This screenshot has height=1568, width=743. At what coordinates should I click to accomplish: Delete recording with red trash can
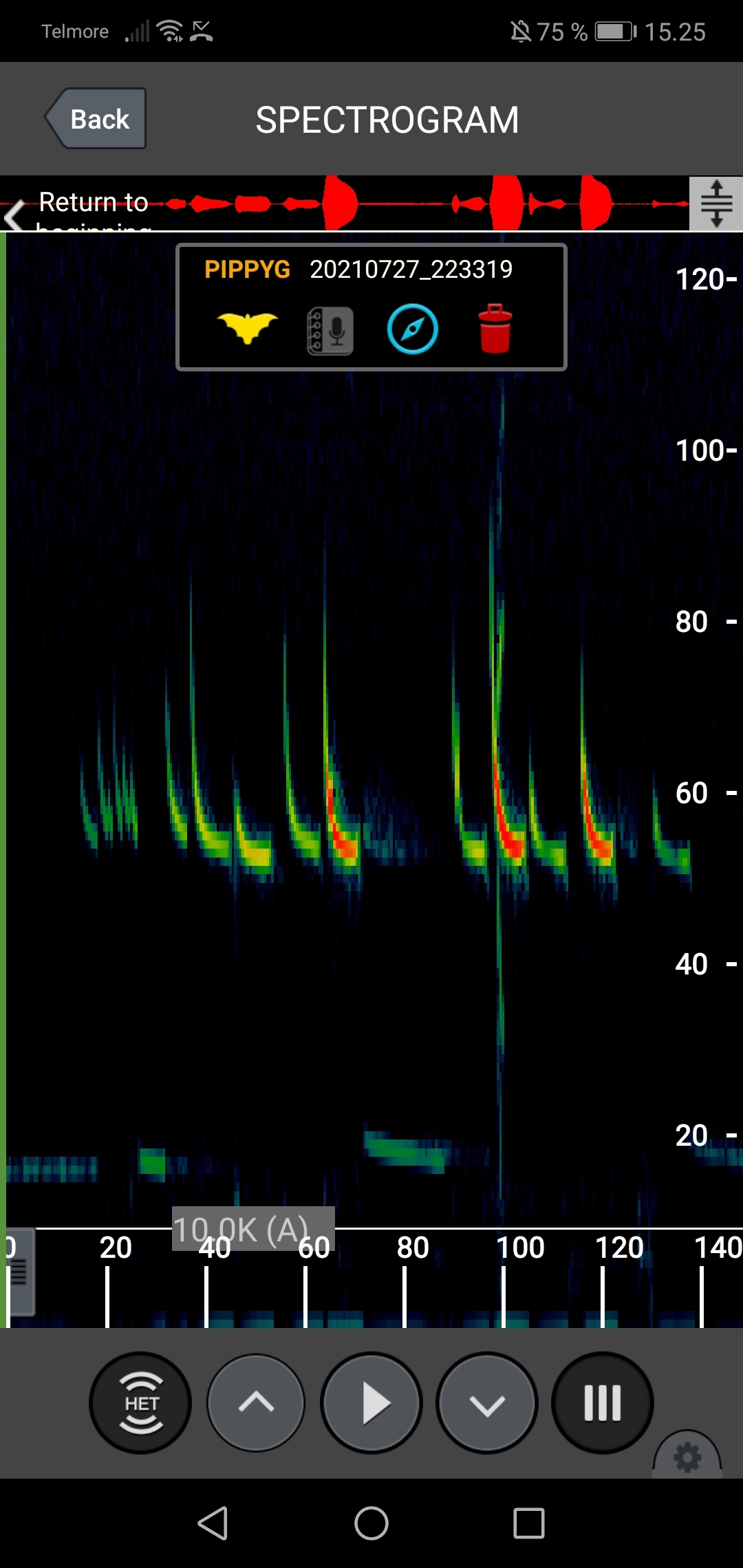tap(495, 329)
